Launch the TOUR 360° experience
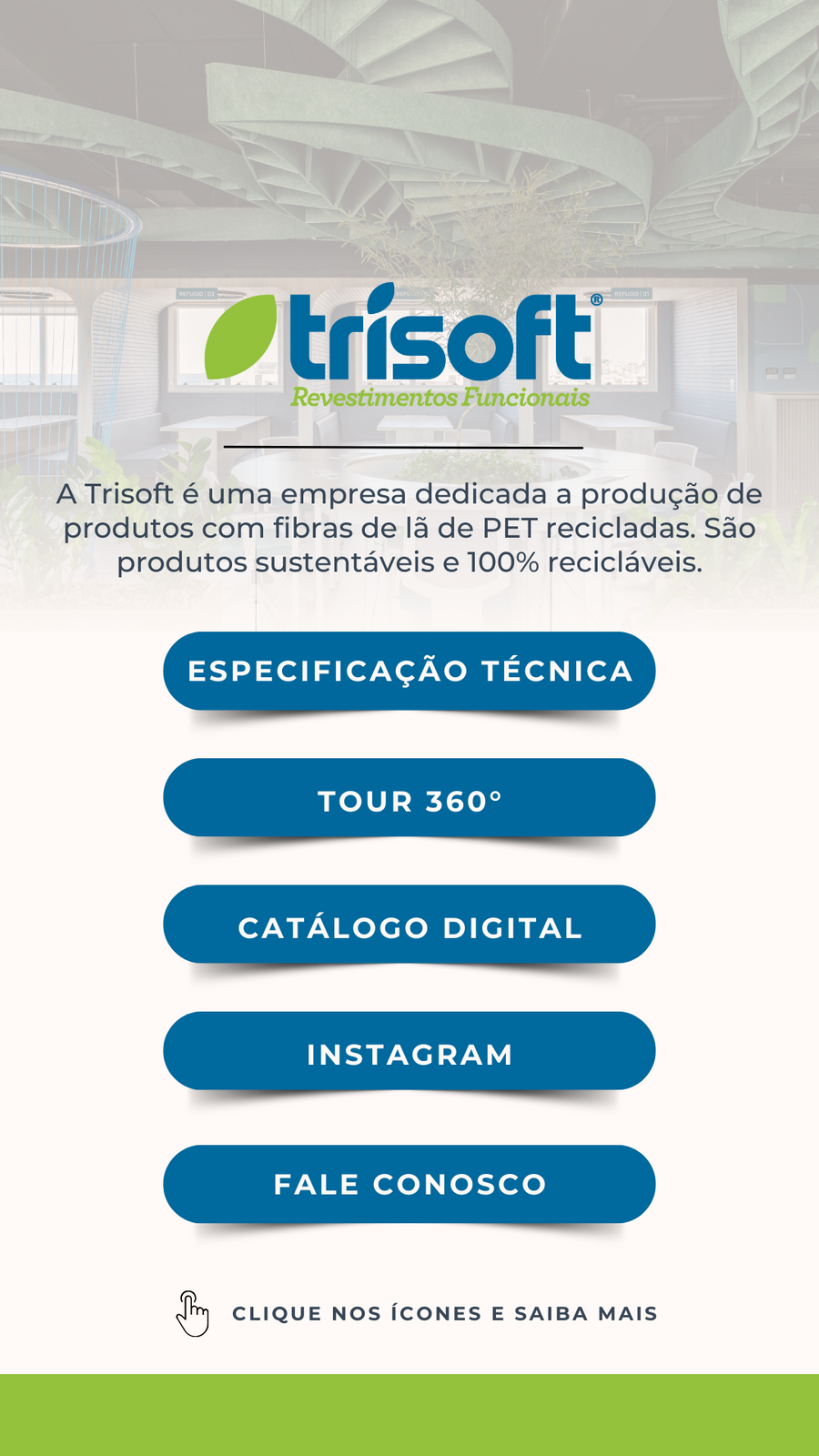Viewport: 819px width, 1456px height. click(409, 799)
